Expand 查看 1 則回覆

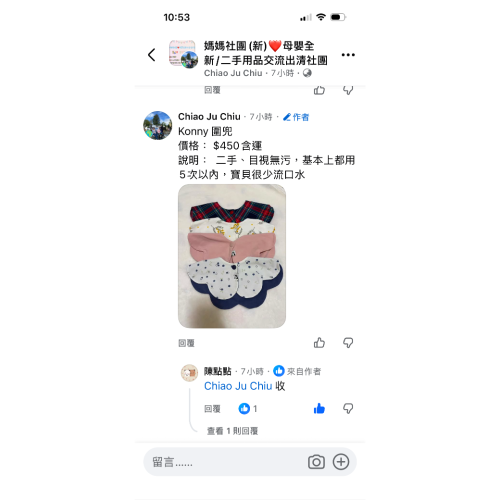(232, 431)
